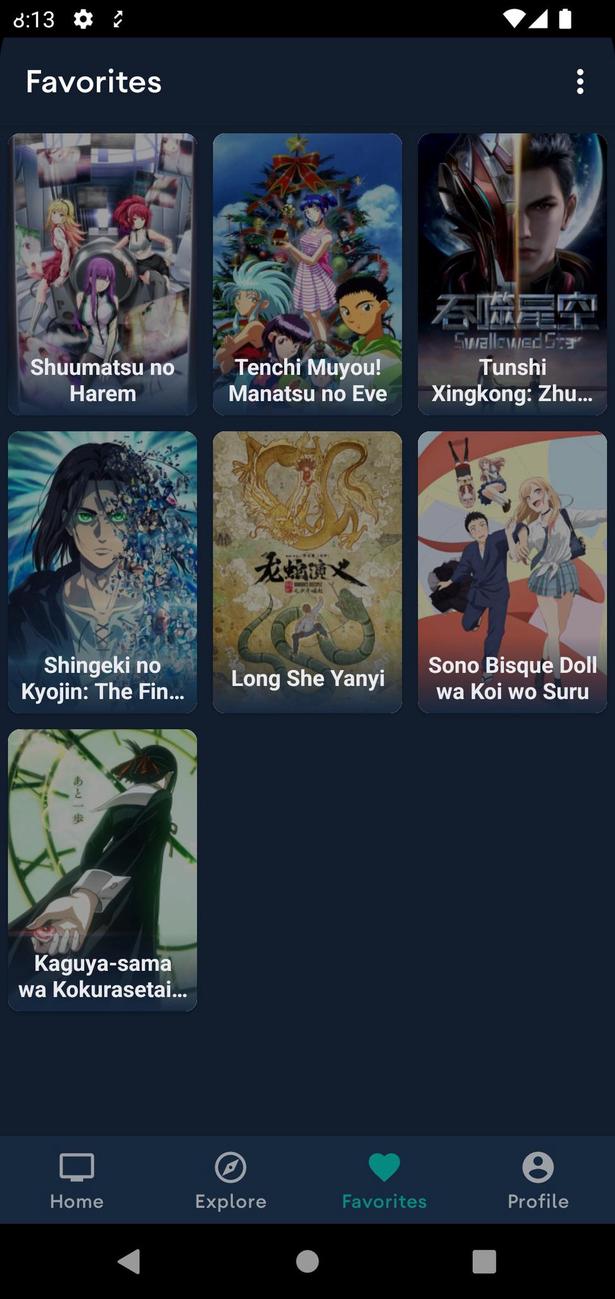Open the three-dot overflow menu
Screen dimensions: 615x1299
pos(580,82)
